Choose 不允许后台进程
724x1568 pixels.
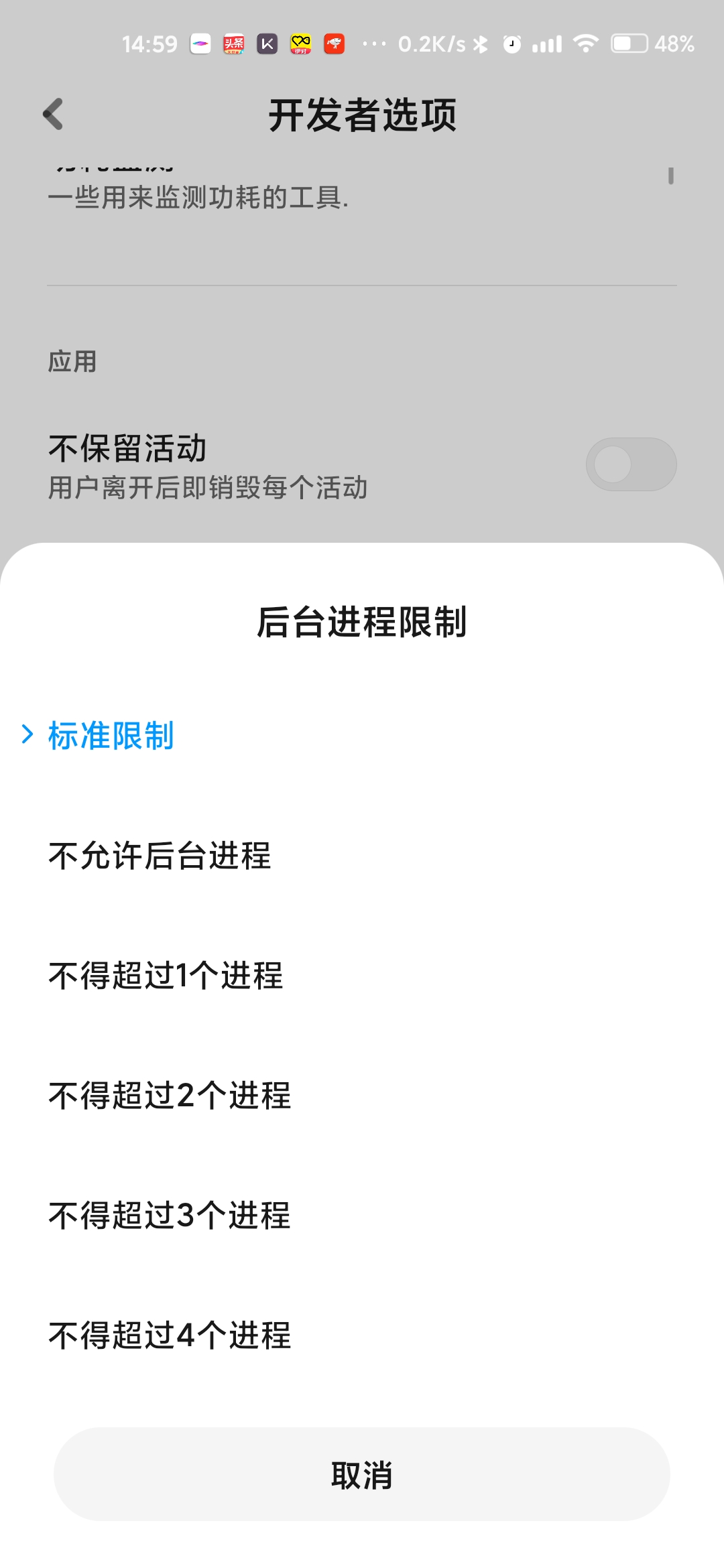tap(160, 856)
